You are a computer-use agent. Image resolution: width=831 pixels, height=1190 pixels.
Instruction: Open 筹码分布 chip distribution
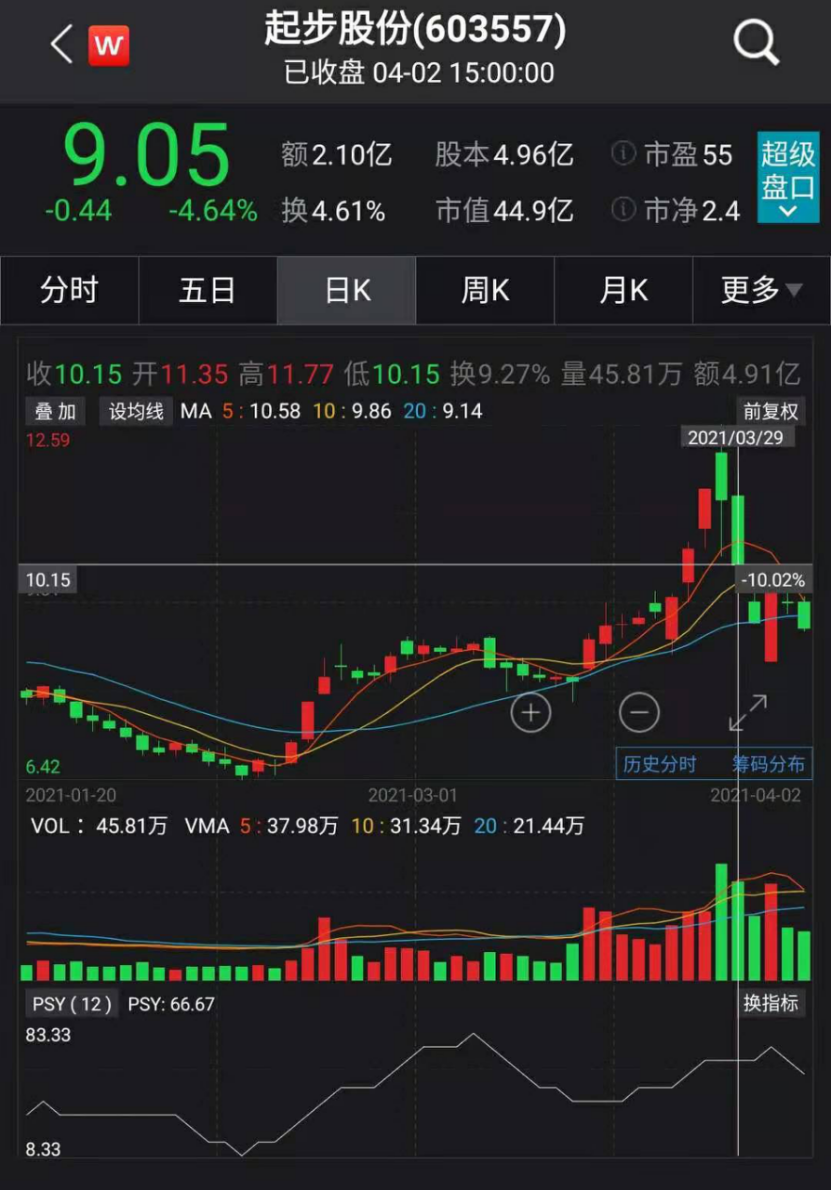(x=767, y=764)
